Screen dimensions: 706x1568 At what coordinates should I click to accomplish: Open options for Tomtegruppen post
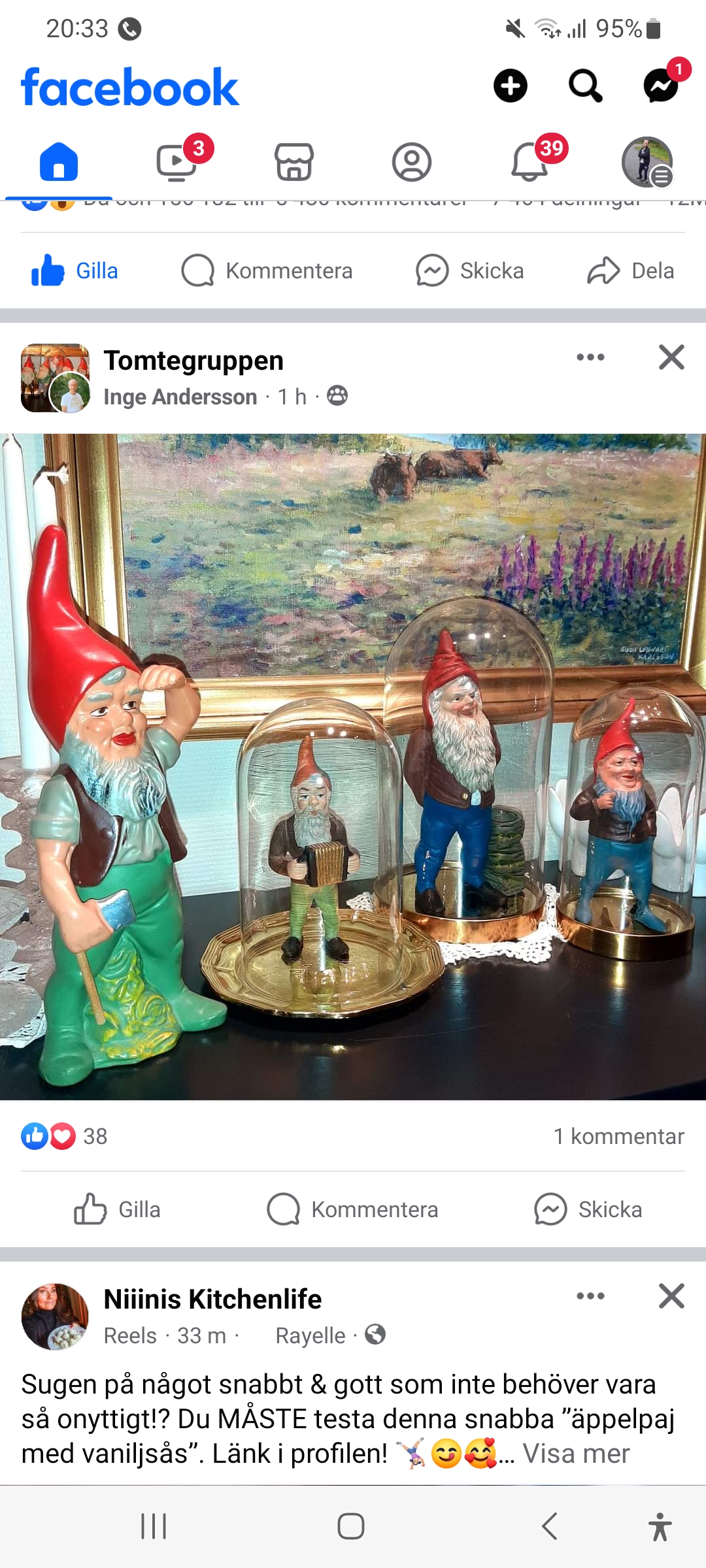590,357
